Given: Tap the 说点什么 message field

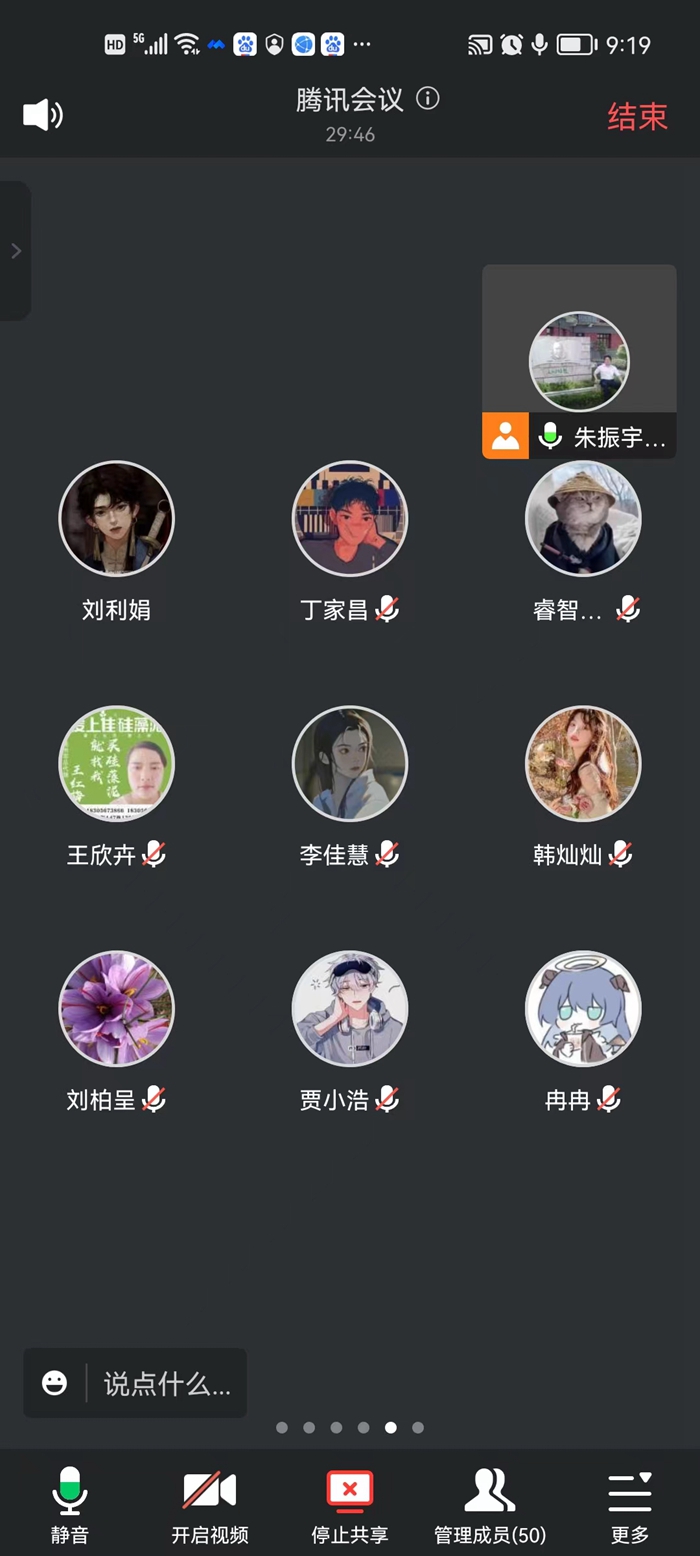Looking at the screenshot, I should click(167, 1384).
